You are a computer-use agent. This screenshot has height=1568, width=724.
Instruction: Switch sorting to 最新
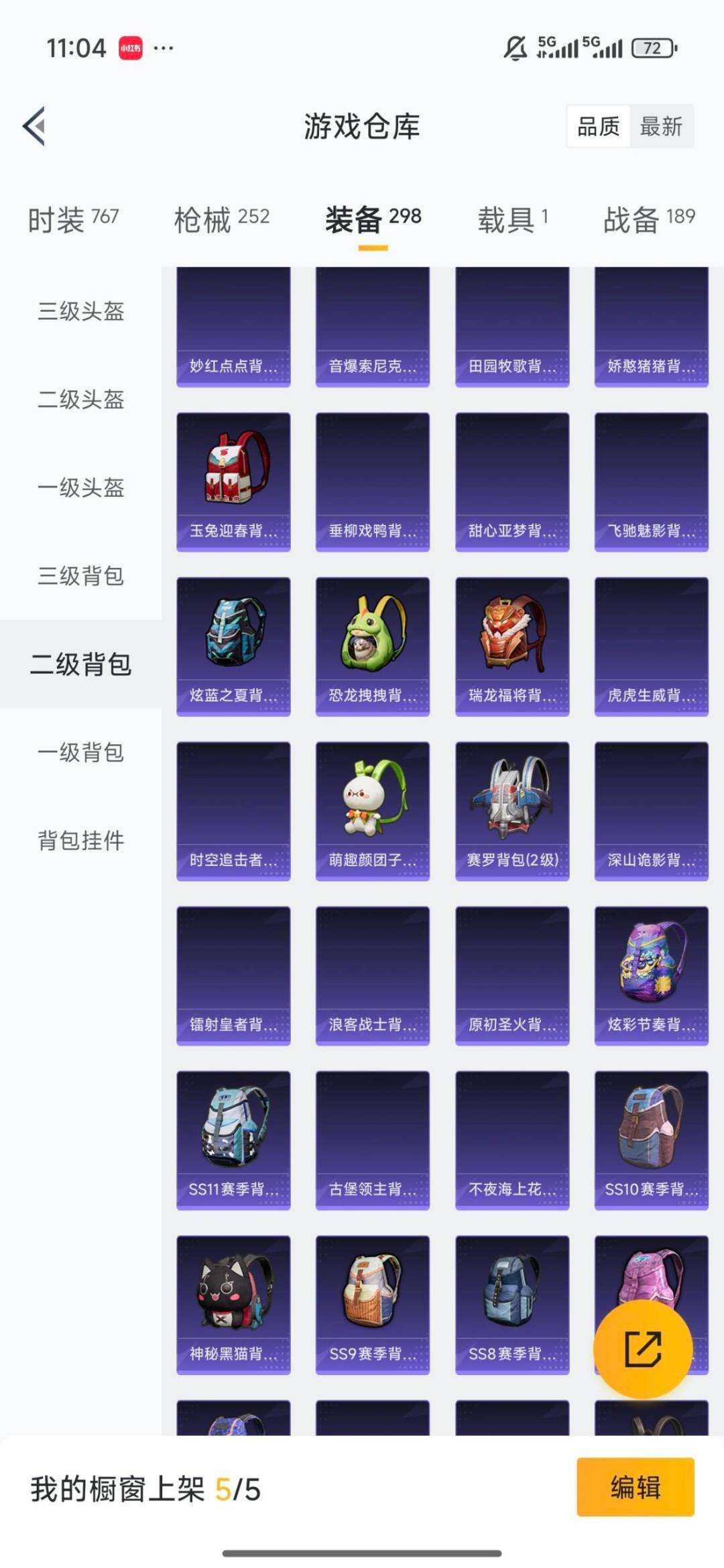click(x=661, y=126)
